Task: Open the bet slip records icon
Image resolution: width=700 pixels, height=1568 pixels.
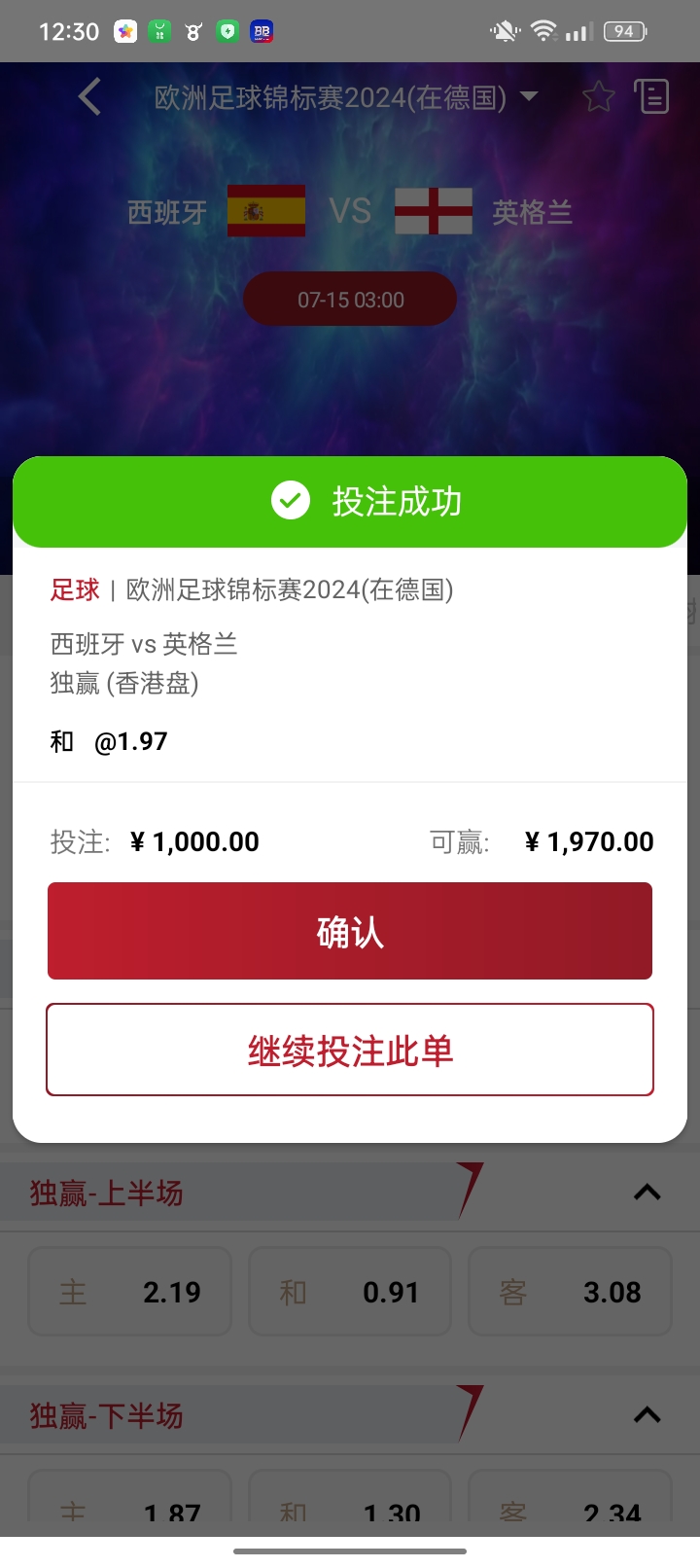Action: tap(651, 97)
